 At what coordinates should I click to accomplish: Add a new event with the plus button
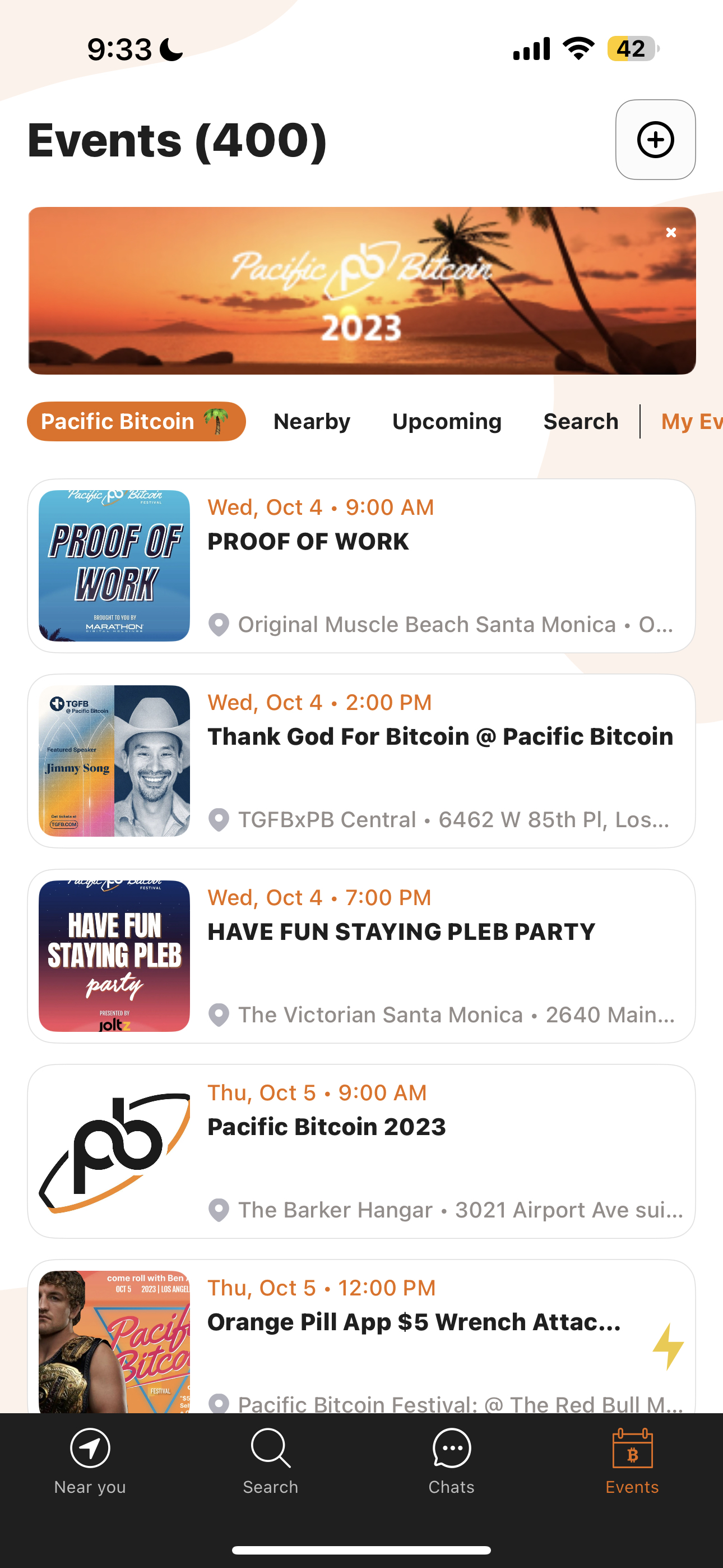click(655, 140)
